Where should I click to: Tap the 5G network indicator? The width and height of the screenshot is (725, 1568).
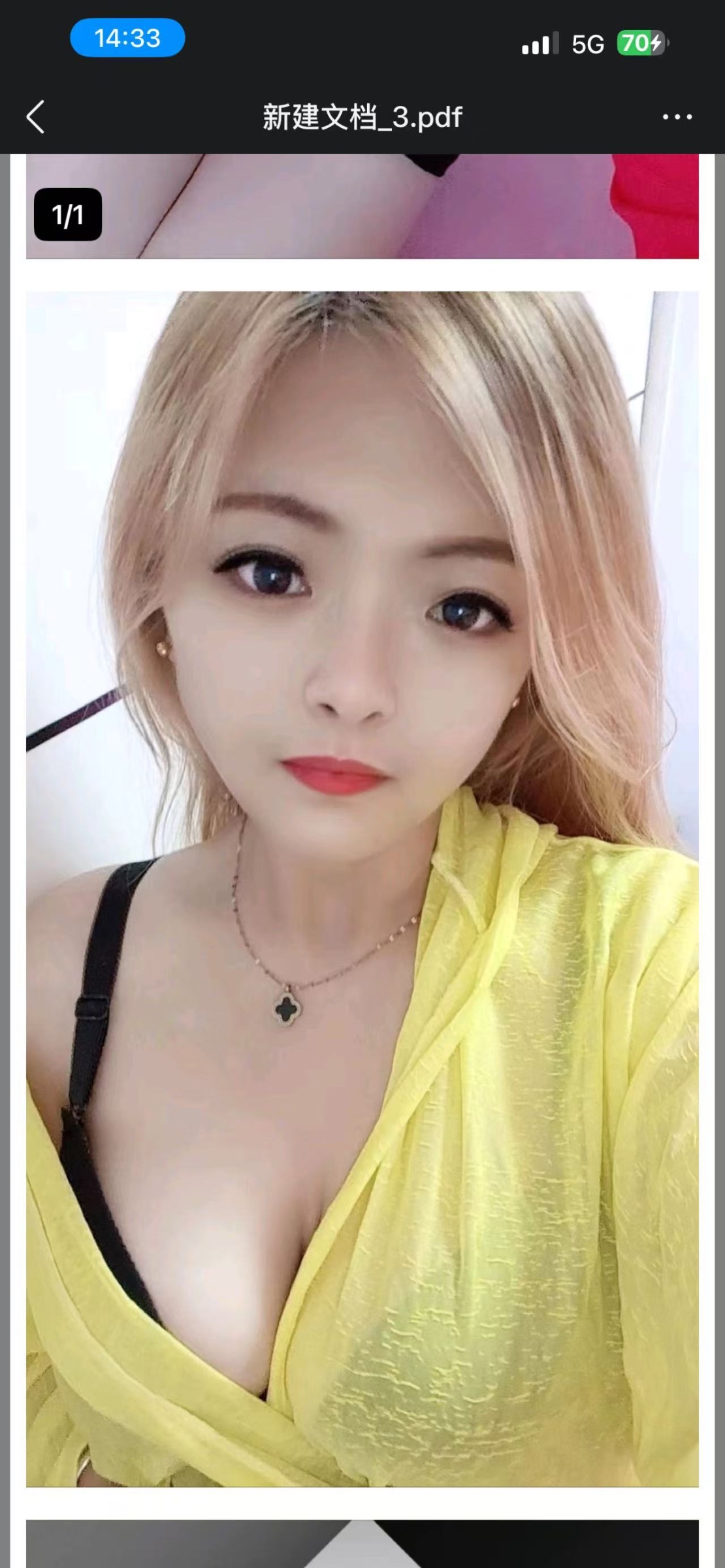pyautogui.click(x=587, y=41)
